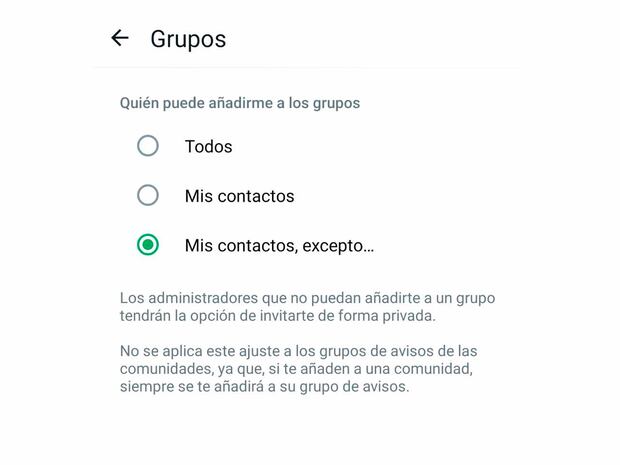Choose Mis contactos option

tap(148, 195)
